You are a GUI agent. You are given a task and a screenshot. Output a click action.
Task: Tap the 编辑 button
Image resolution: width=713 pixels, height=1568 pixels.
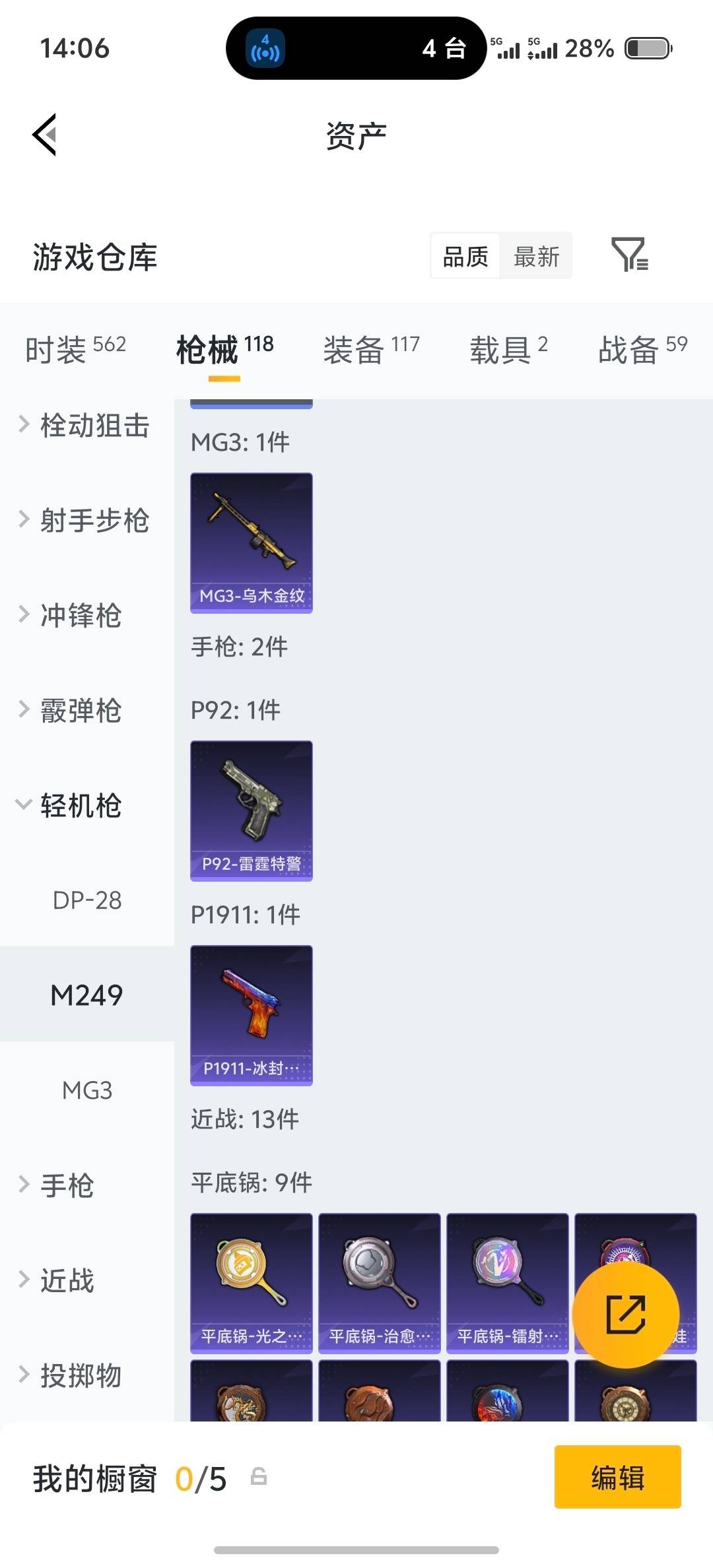click(618, 1478)
